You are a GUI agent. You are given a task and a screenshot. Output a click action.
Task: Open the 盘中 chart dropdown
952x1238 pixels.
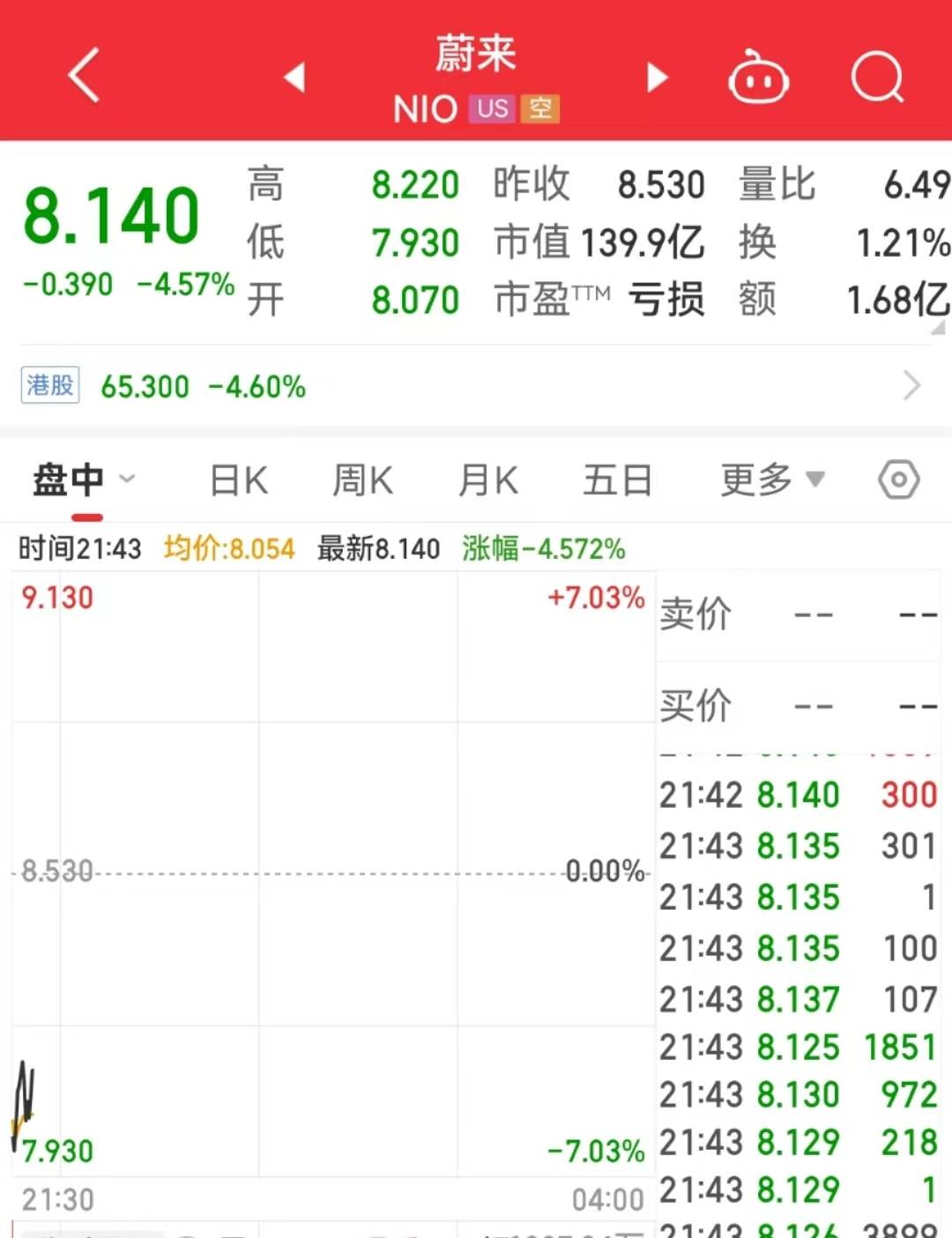coord(84,481)
